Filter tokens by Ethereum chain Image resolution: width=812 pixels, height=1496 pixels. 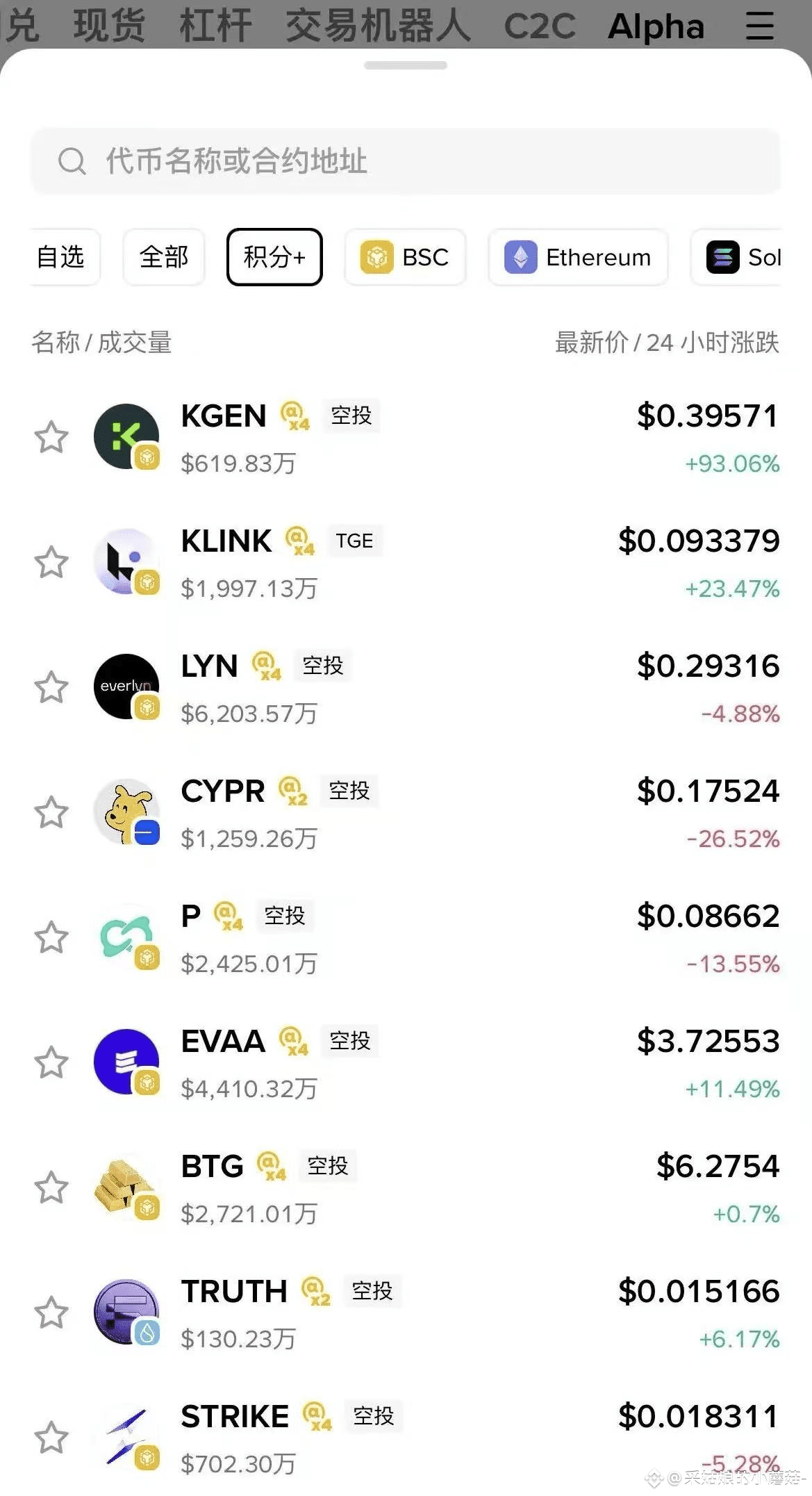tap(578, 257)
